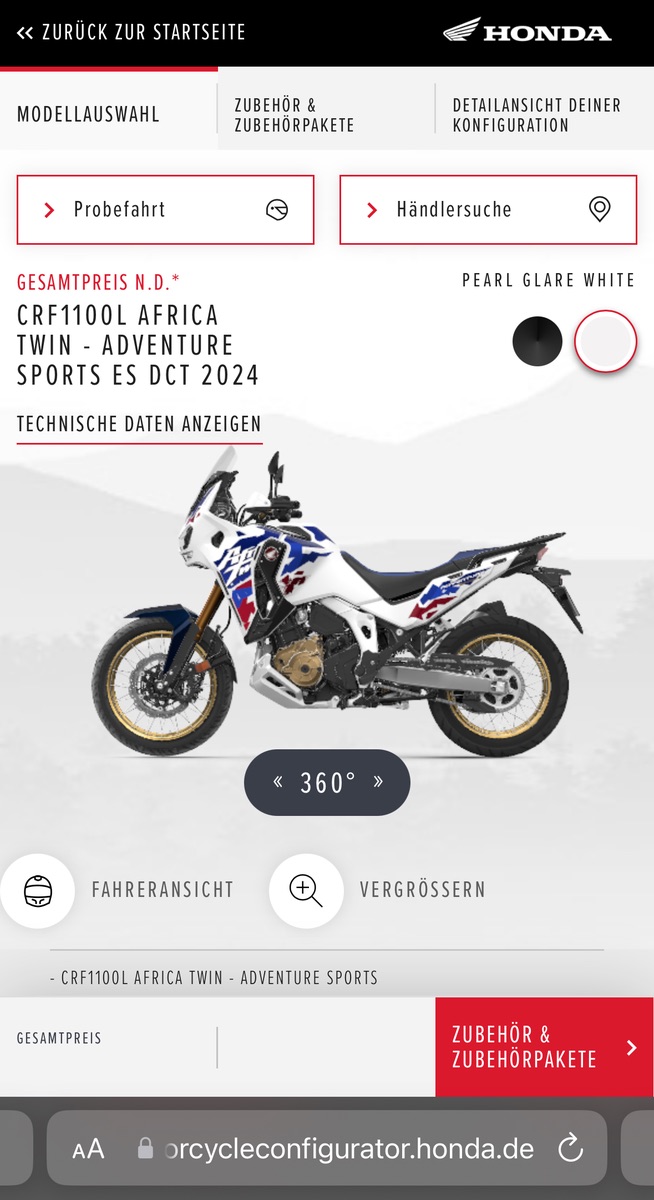The image size is (654, 1200).
Task: Tap the Honda logo in header
Action: pyautogui.click(x=527, y=32)
